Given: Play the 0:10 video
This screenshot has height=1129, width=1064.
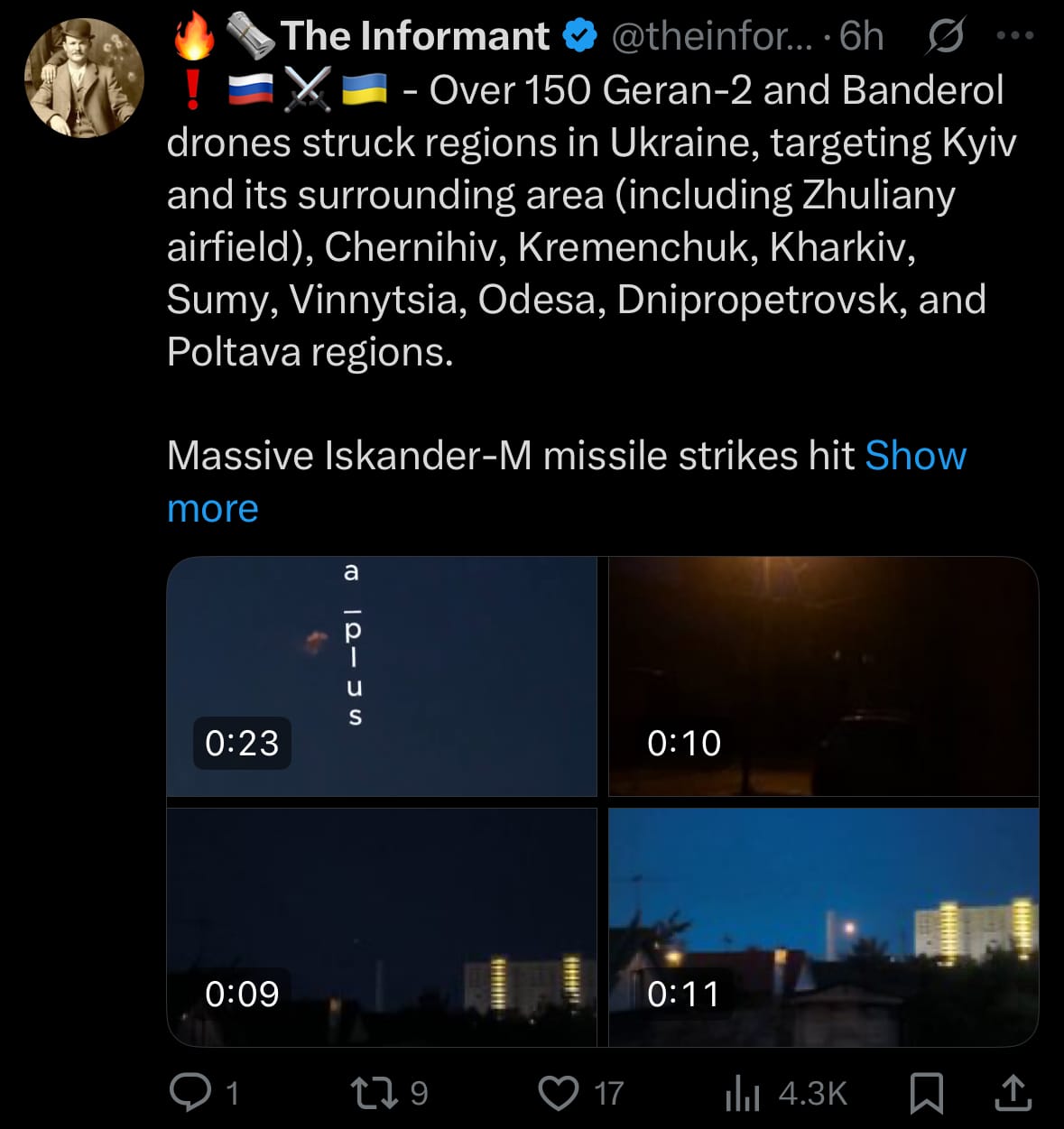Looking at the screenshot, I should pos(823,676).
